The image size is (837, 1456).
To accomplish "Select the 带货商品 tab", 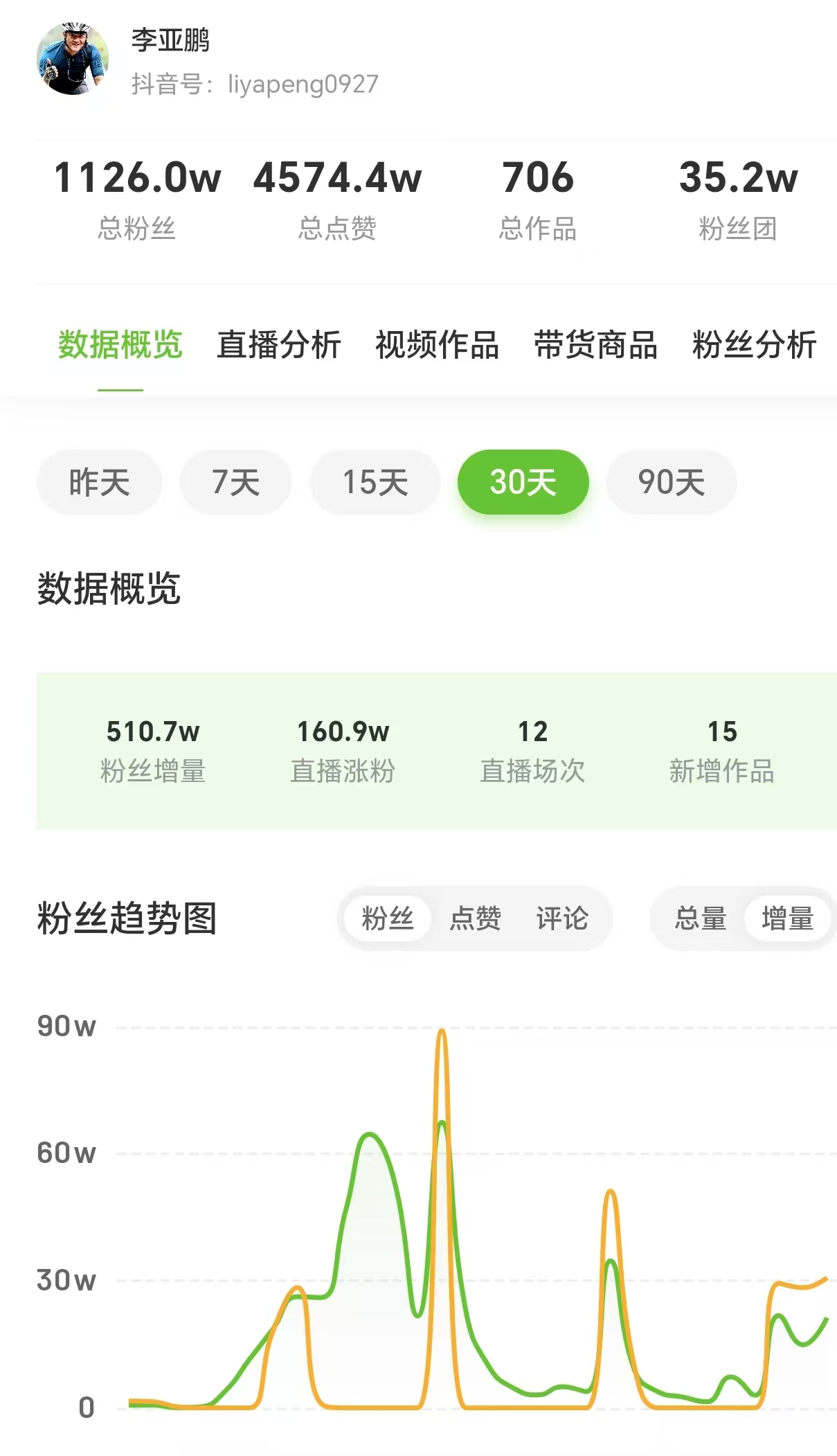I will coord(595,344).
